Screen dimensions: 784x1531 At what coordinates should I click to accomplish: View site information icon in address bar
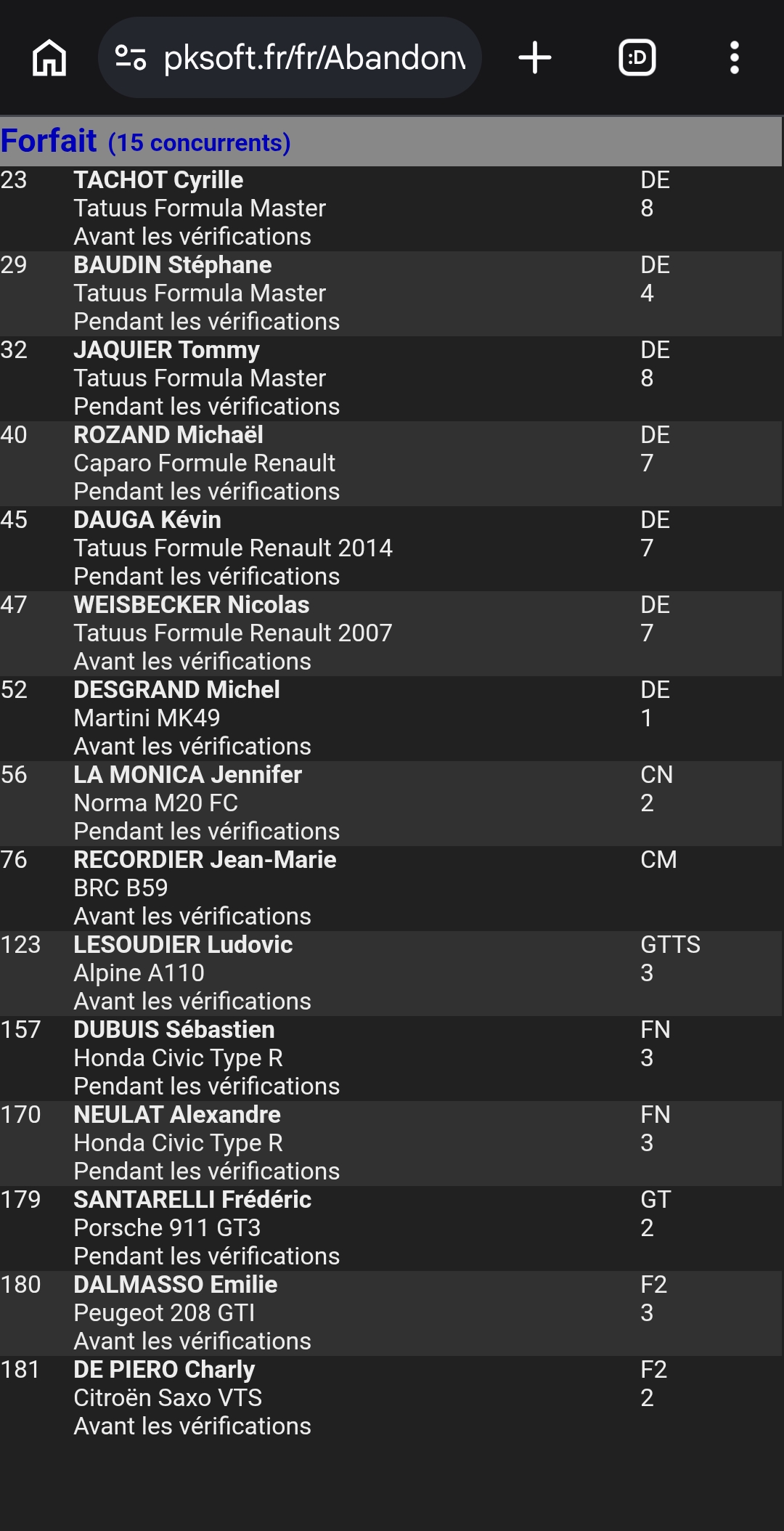(131, 57)
